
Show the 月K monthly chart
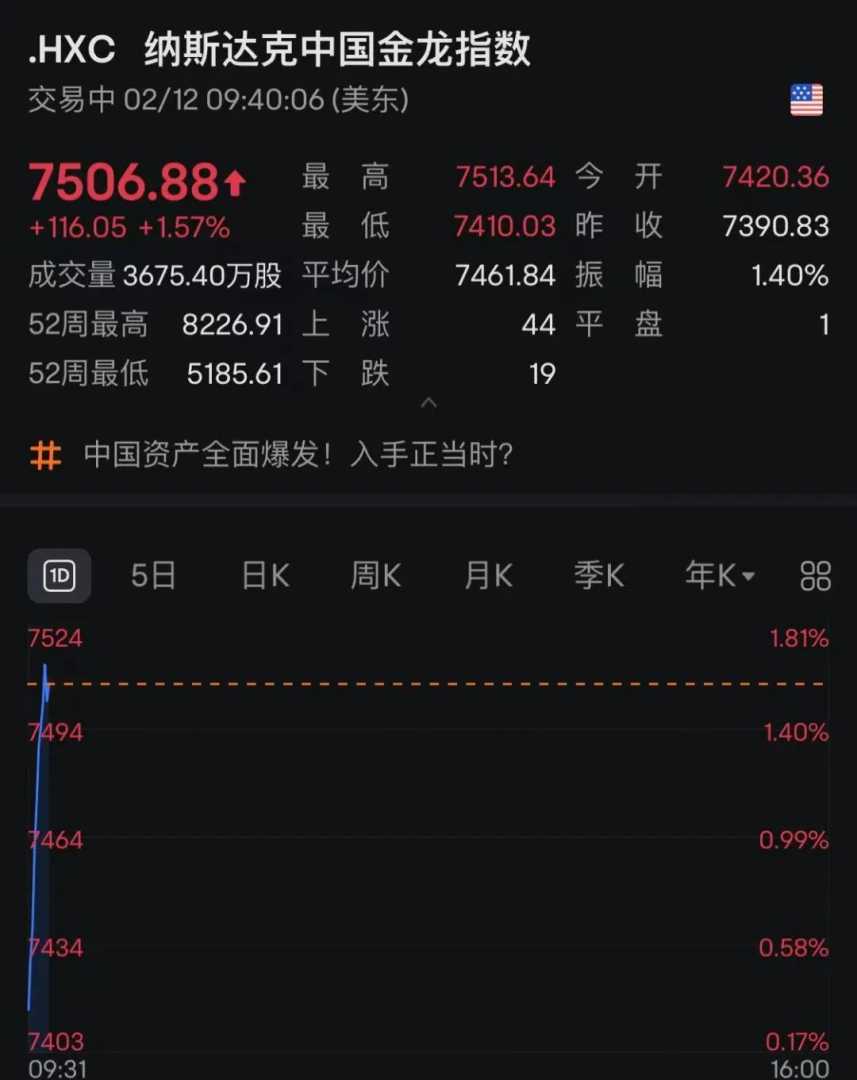[x=488, y=575]
